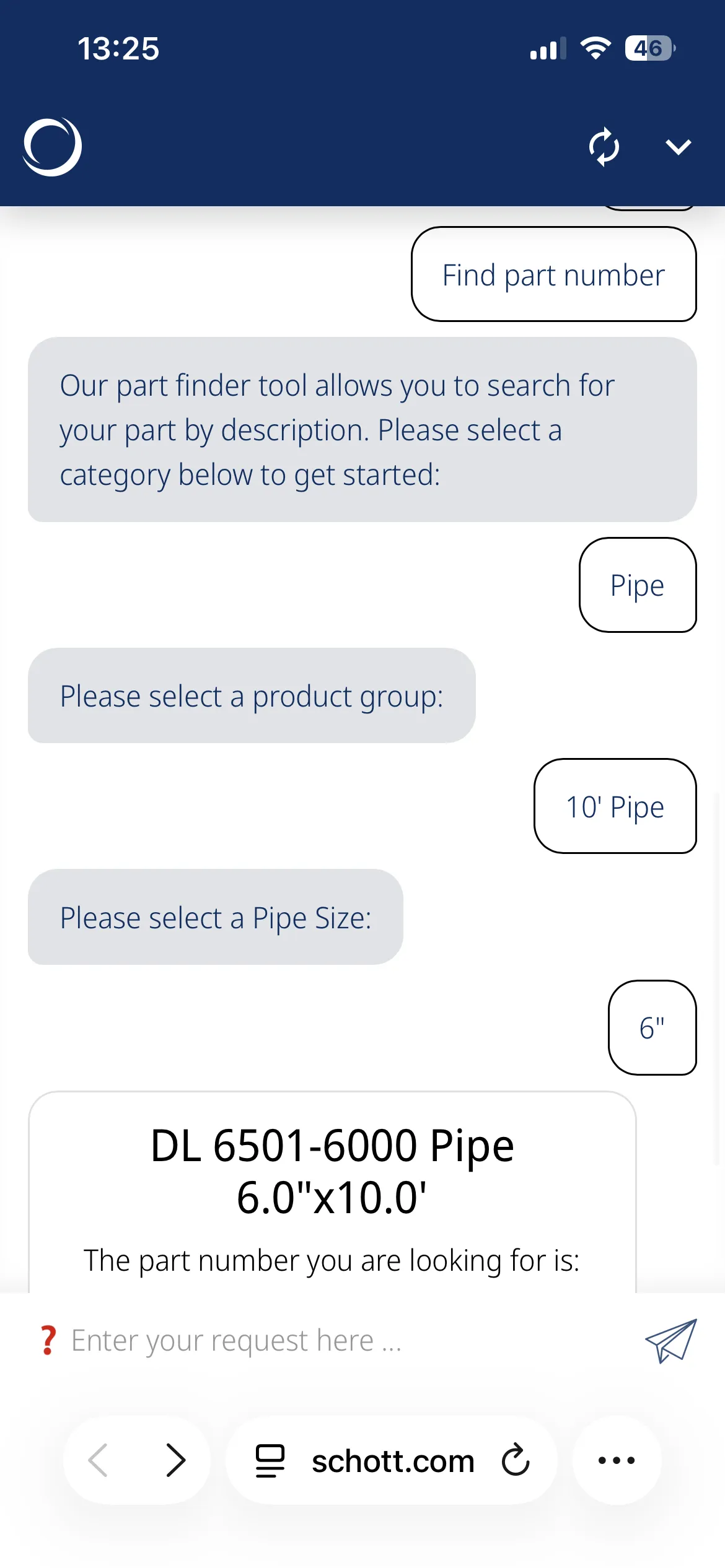Open reader view icon next to schott.com
Image resolution: width=725 pixels, height=1568 pixels.
pos(268,1460)
